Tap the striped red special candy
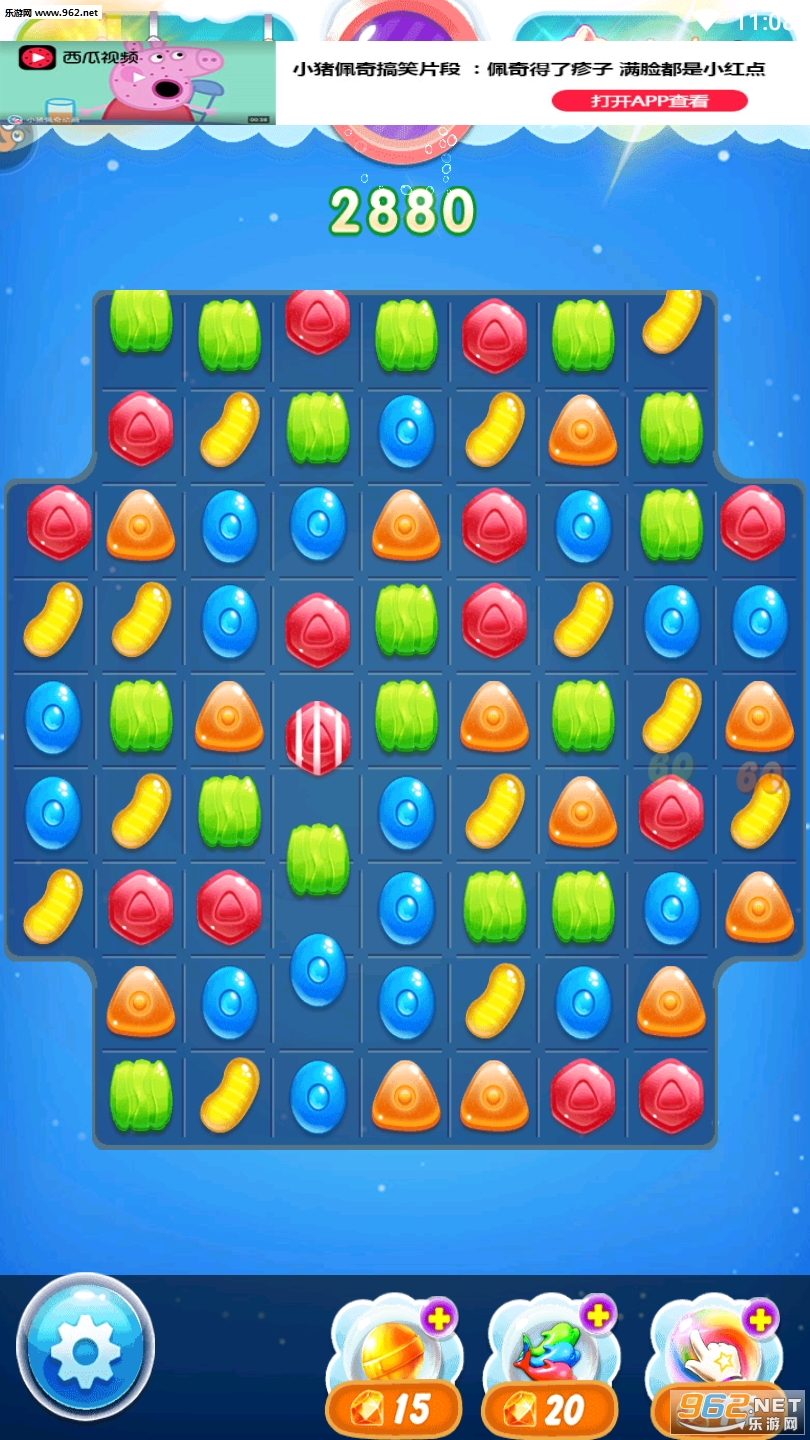The image size is (810, 1440). [x=318, y=738]
